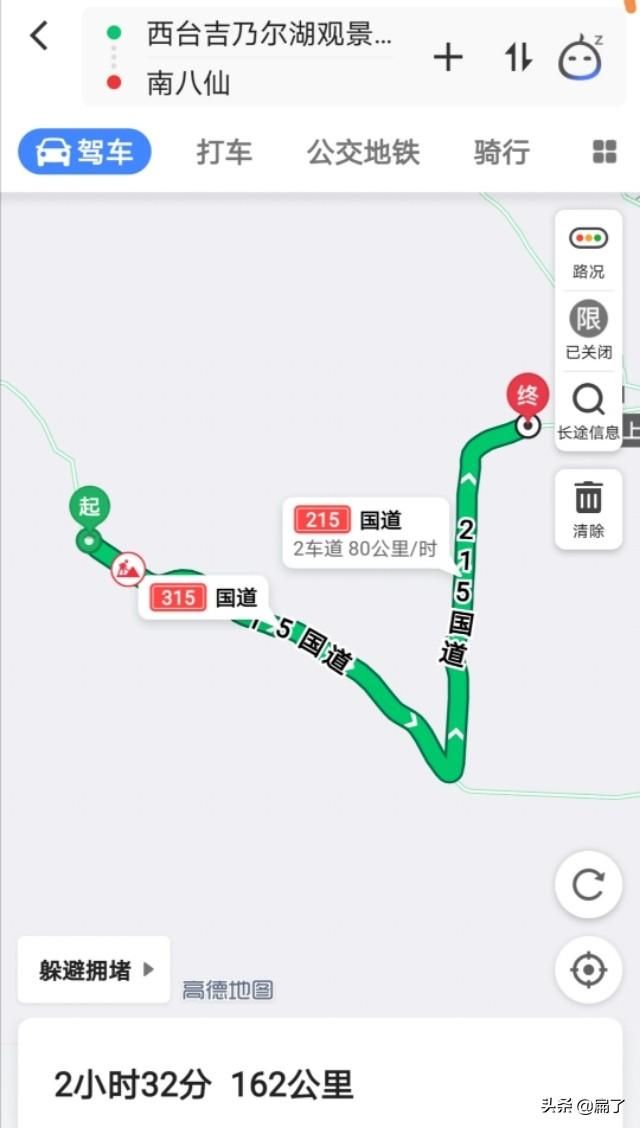Open more travel modes grid
This screenshot has width=640, height=1128.
605,152
